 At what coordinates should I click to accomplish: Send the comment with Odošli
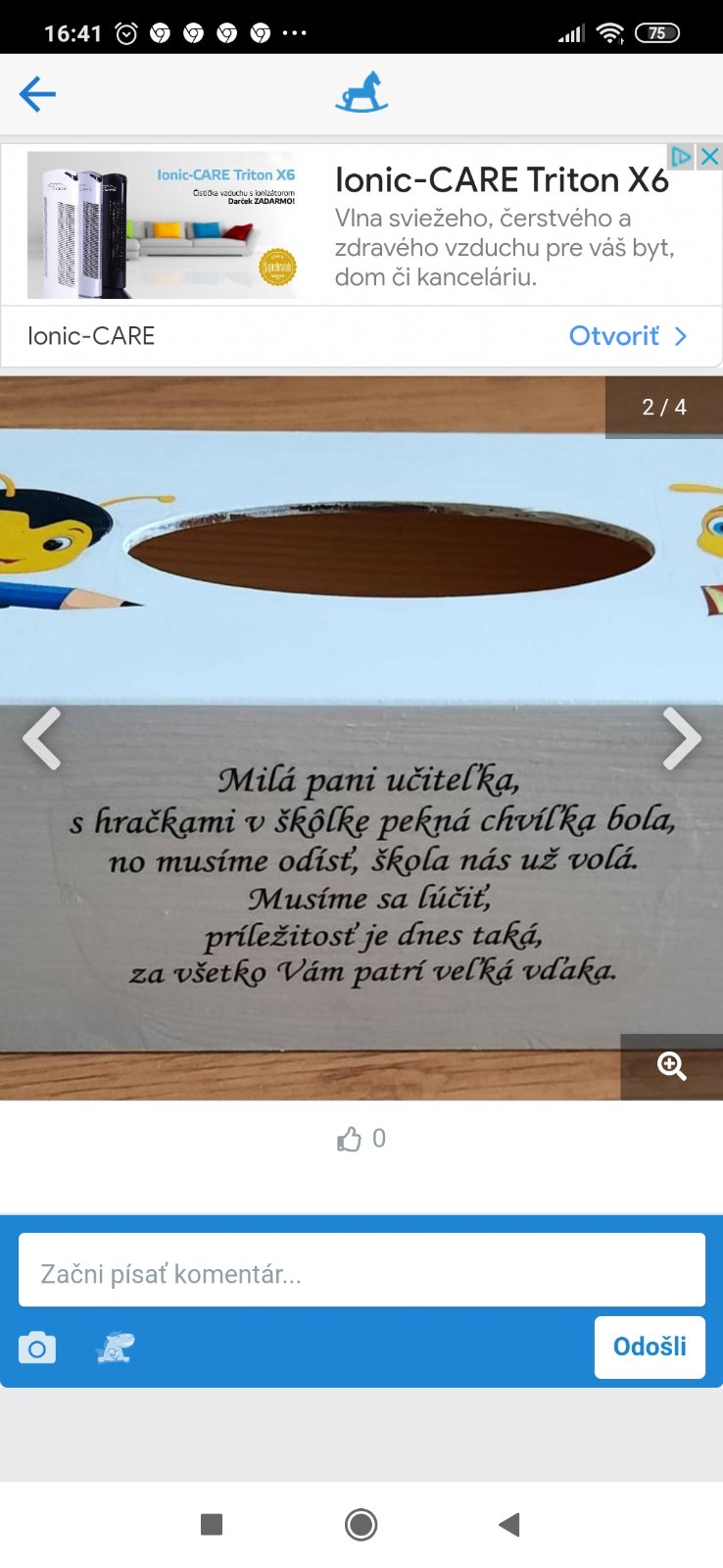pyautogui.click(x=650, y=1347)
